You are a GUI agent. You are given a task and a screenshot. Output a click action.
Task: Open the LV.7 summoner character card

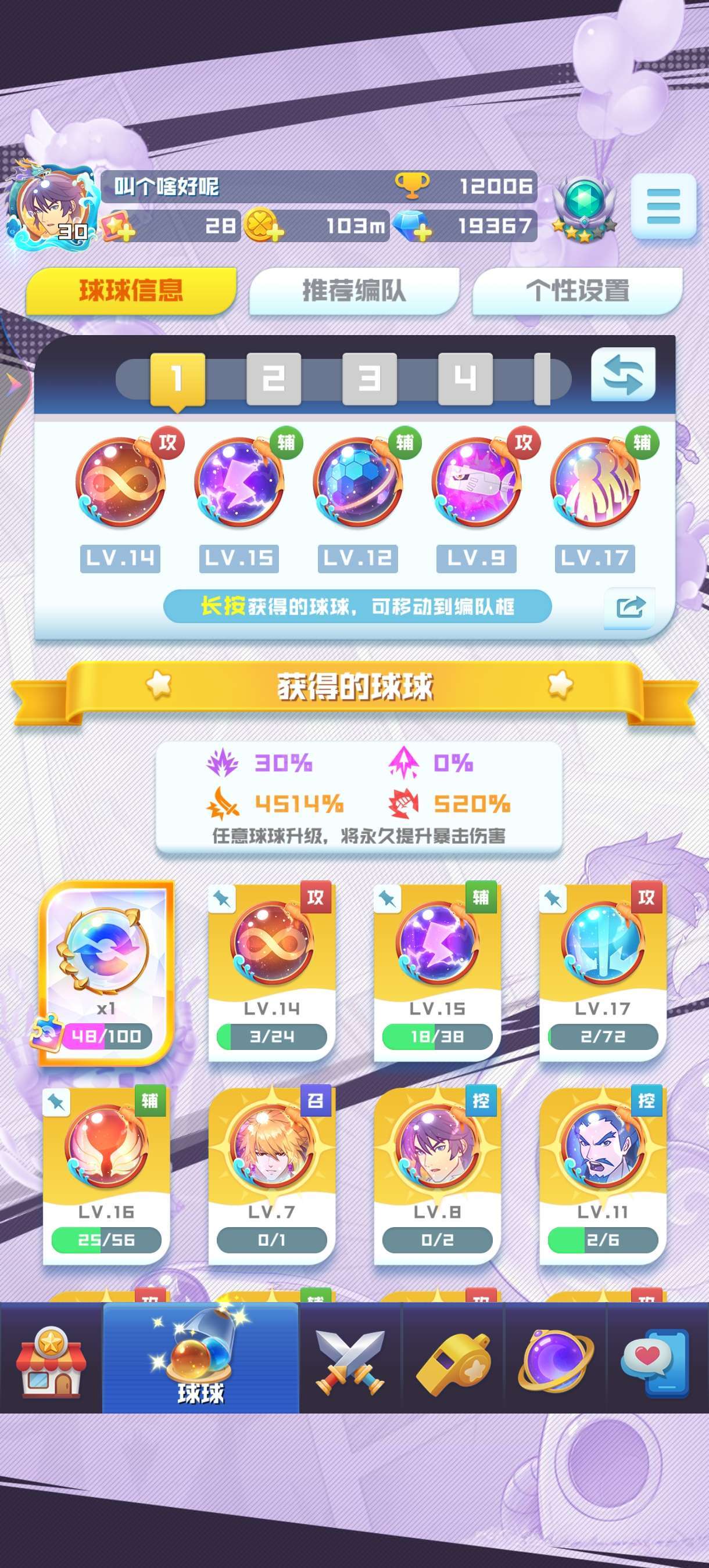271,1176
